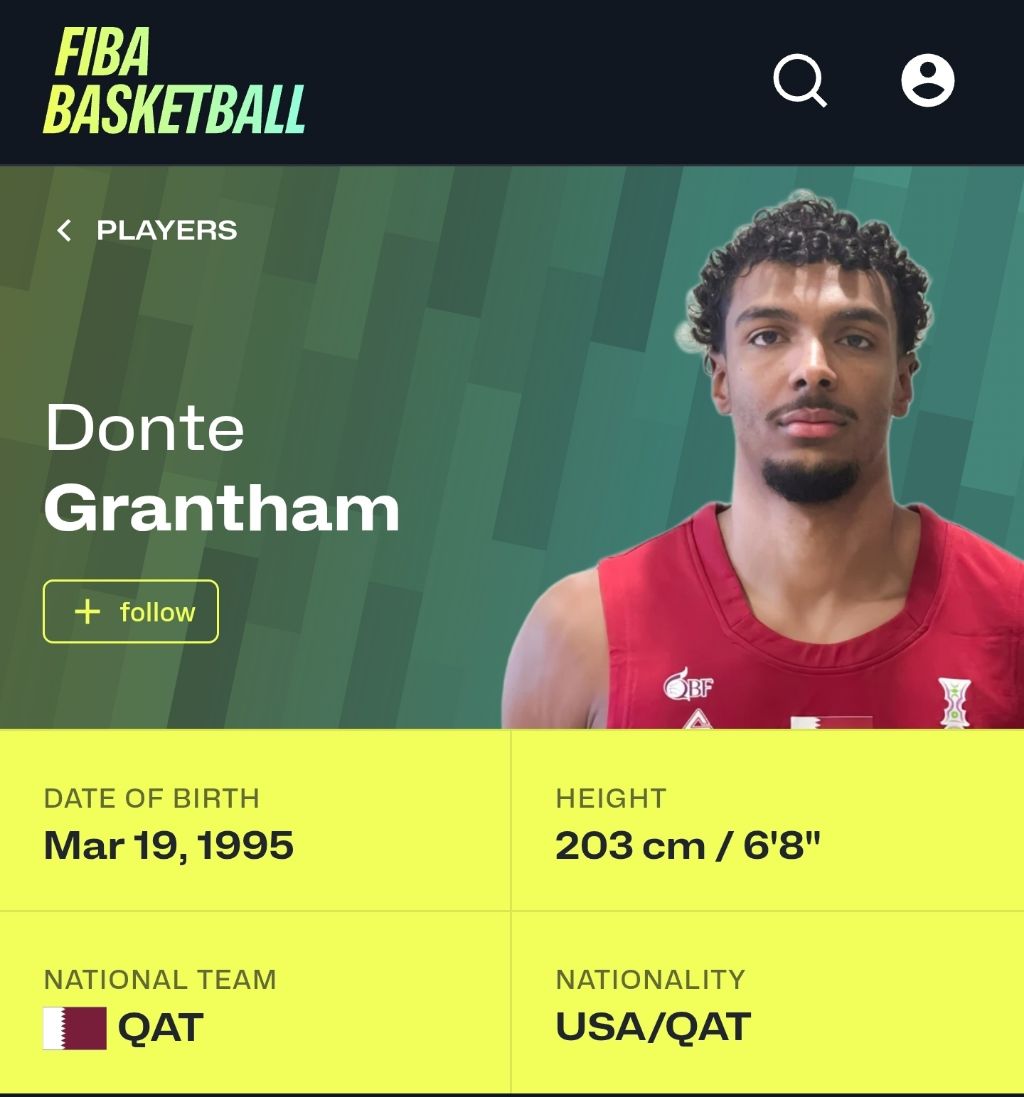Go back to Players list
The width and height of the screenshot is (1024, 1097).
tap(147, 230)
